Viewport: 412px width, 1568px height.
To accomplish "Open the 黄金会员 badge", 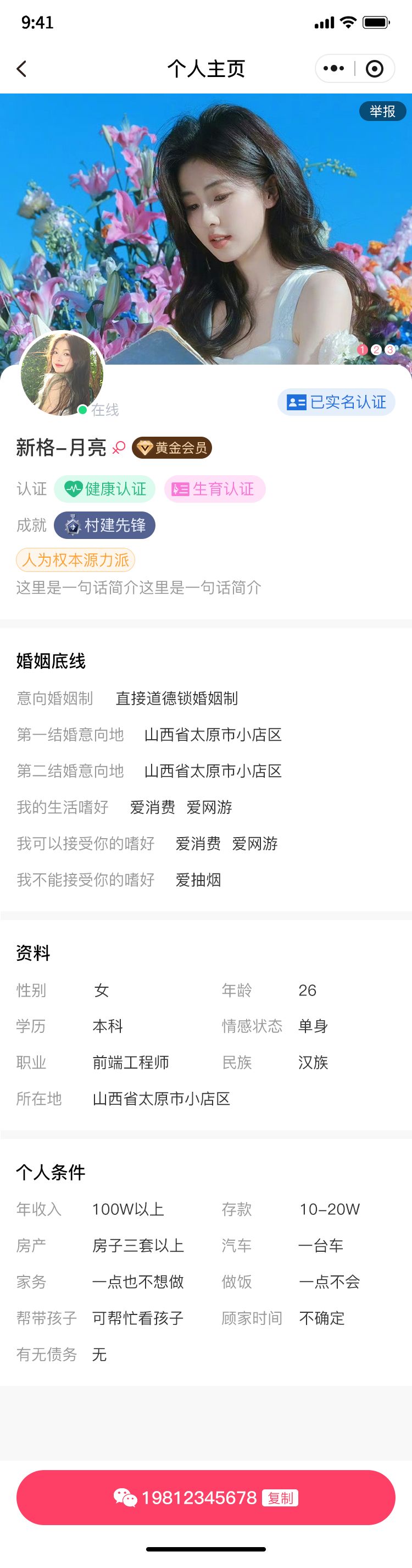I will point(172,448).
